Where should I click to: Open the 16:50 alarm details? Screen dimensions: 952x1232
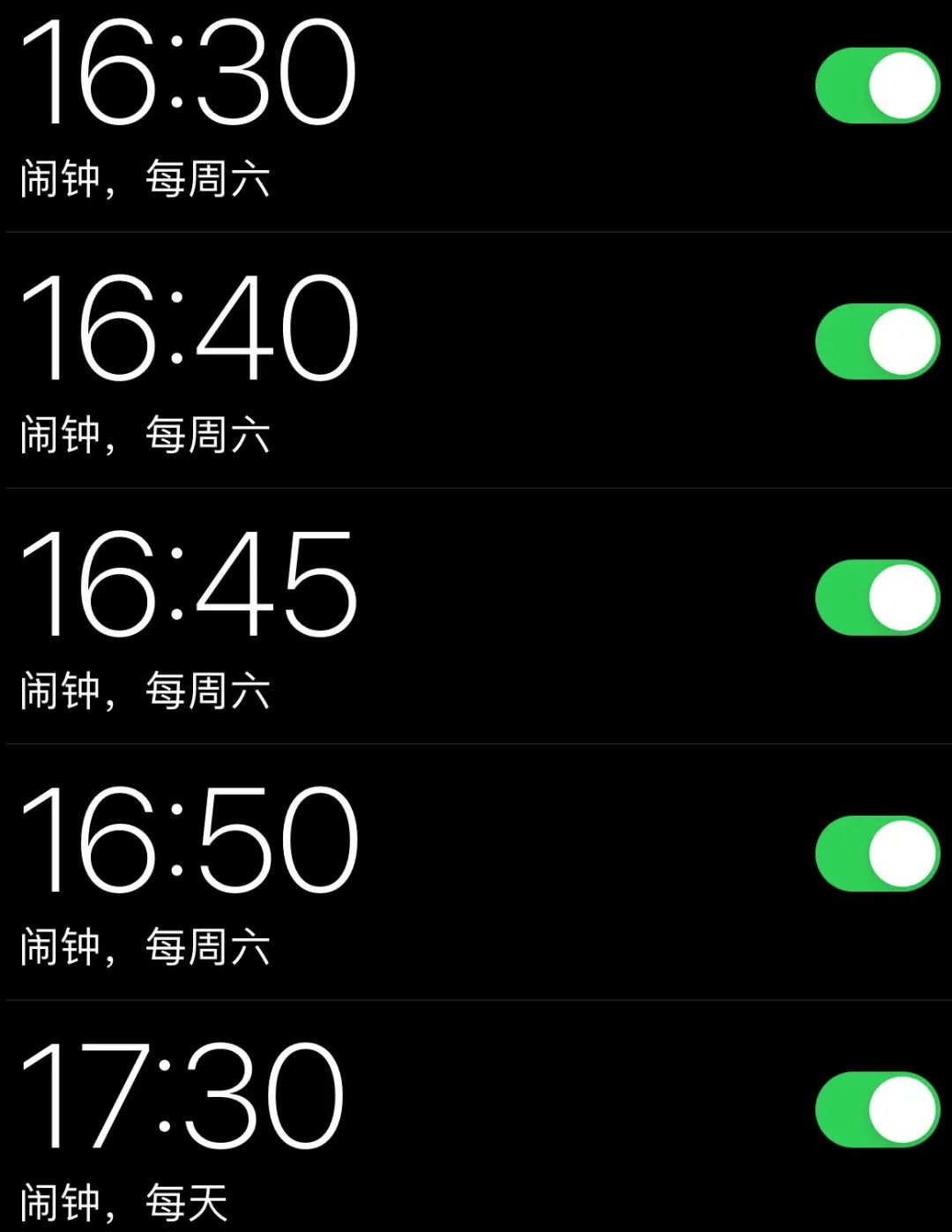pyautogui.click(x=476, y=872)
